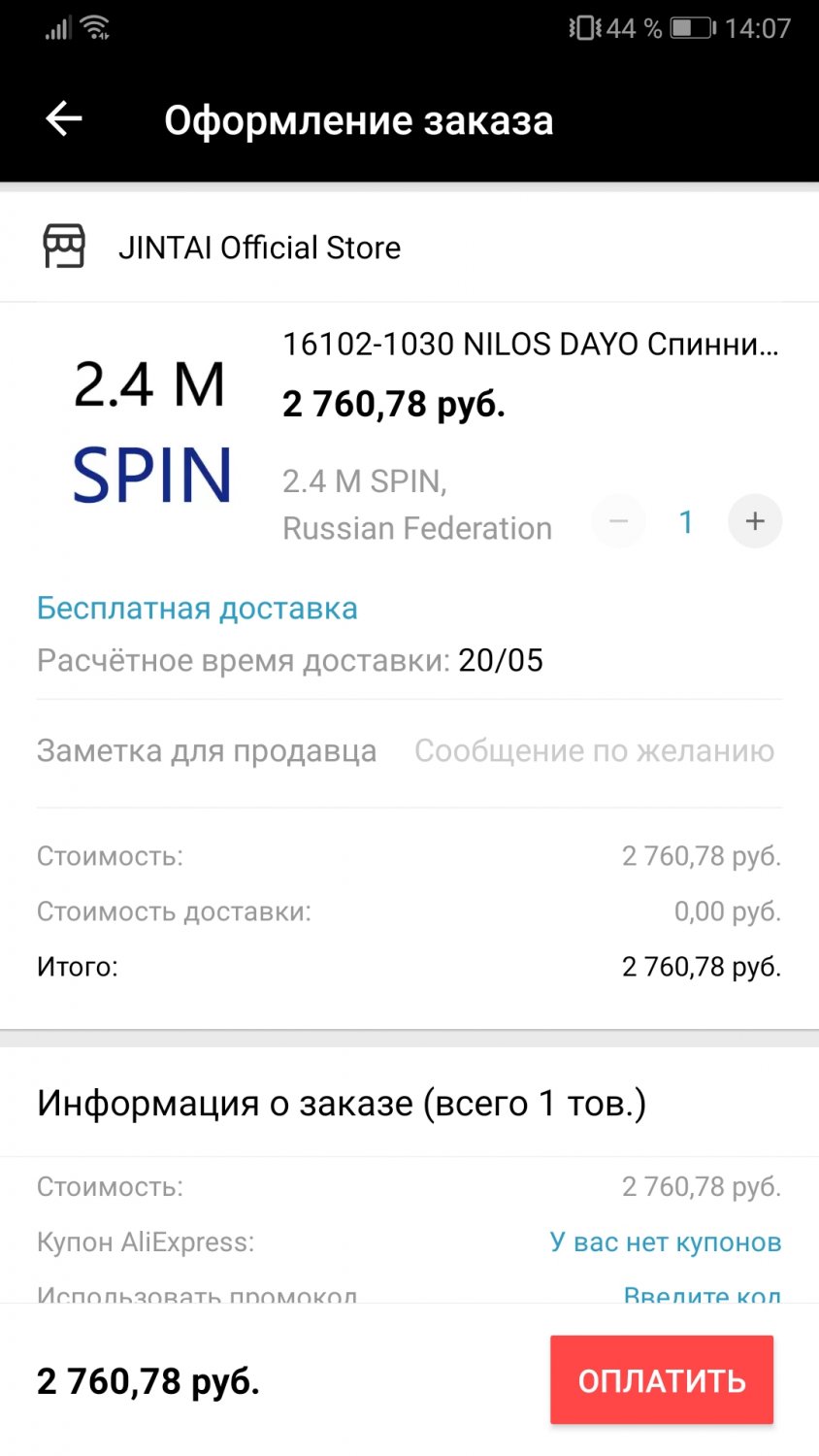Pay for the order with ОПЛАТИТЬ
The width and height of the screenshot is (819, 1456).
[661, 1380]
